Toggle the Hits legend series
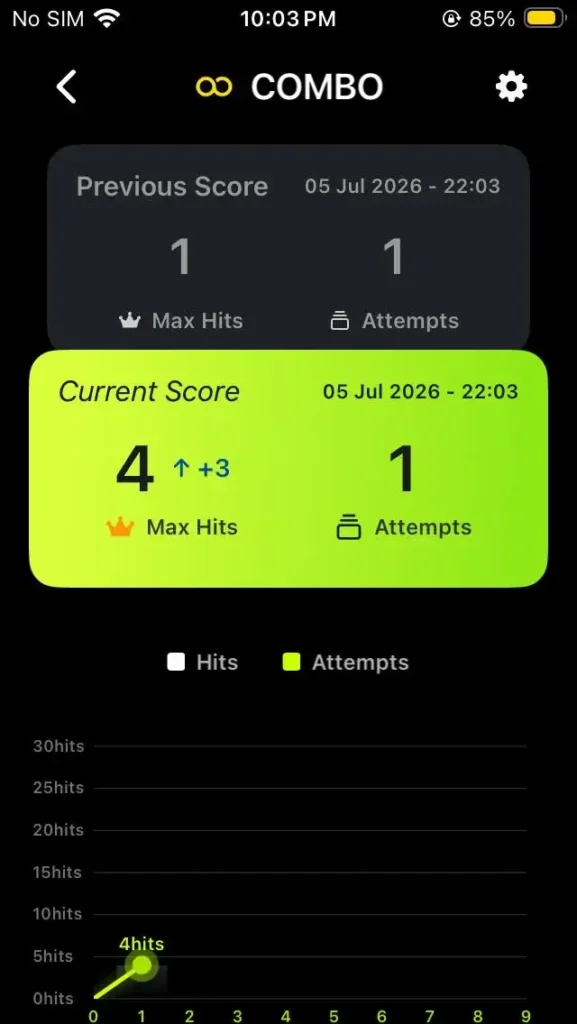This screenshot has height=1024, width=577. click(x=202, y=662)
